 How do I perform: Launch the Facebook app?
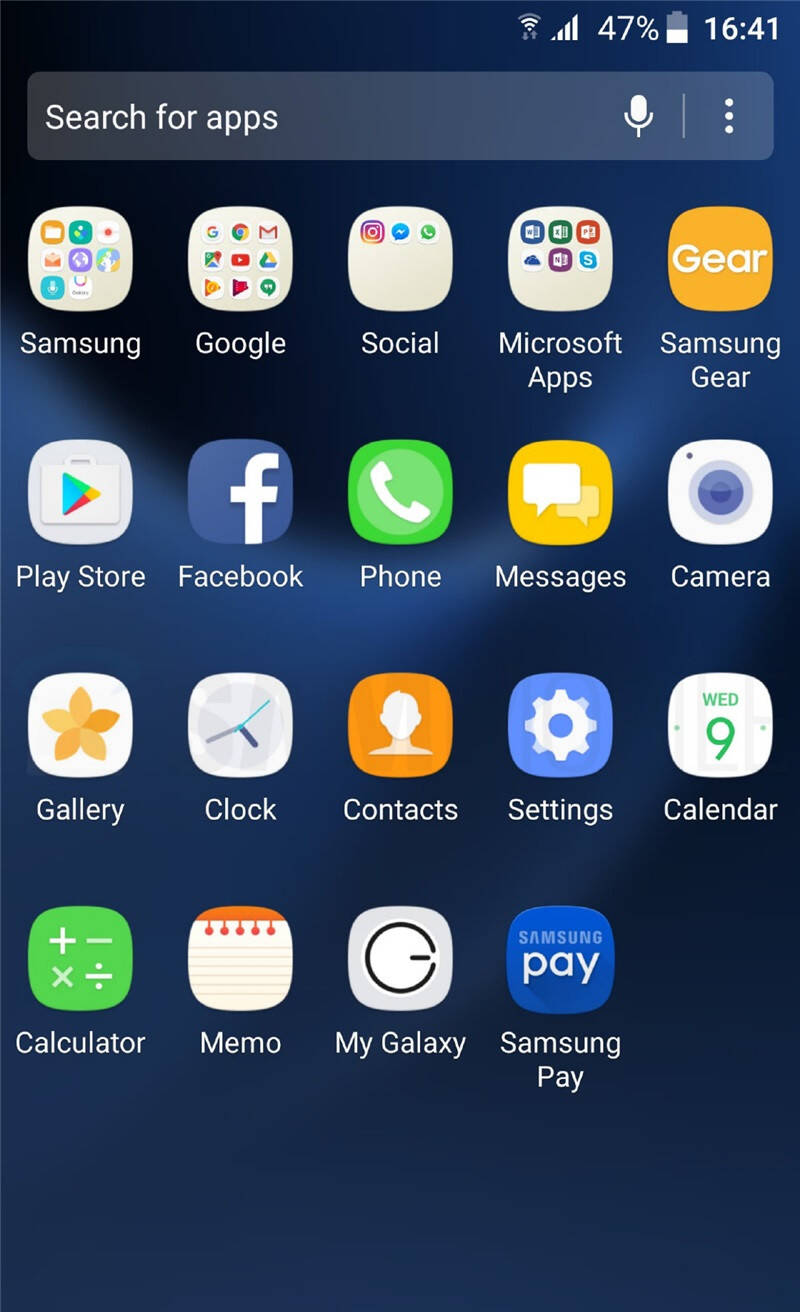[x=240, y=492]
